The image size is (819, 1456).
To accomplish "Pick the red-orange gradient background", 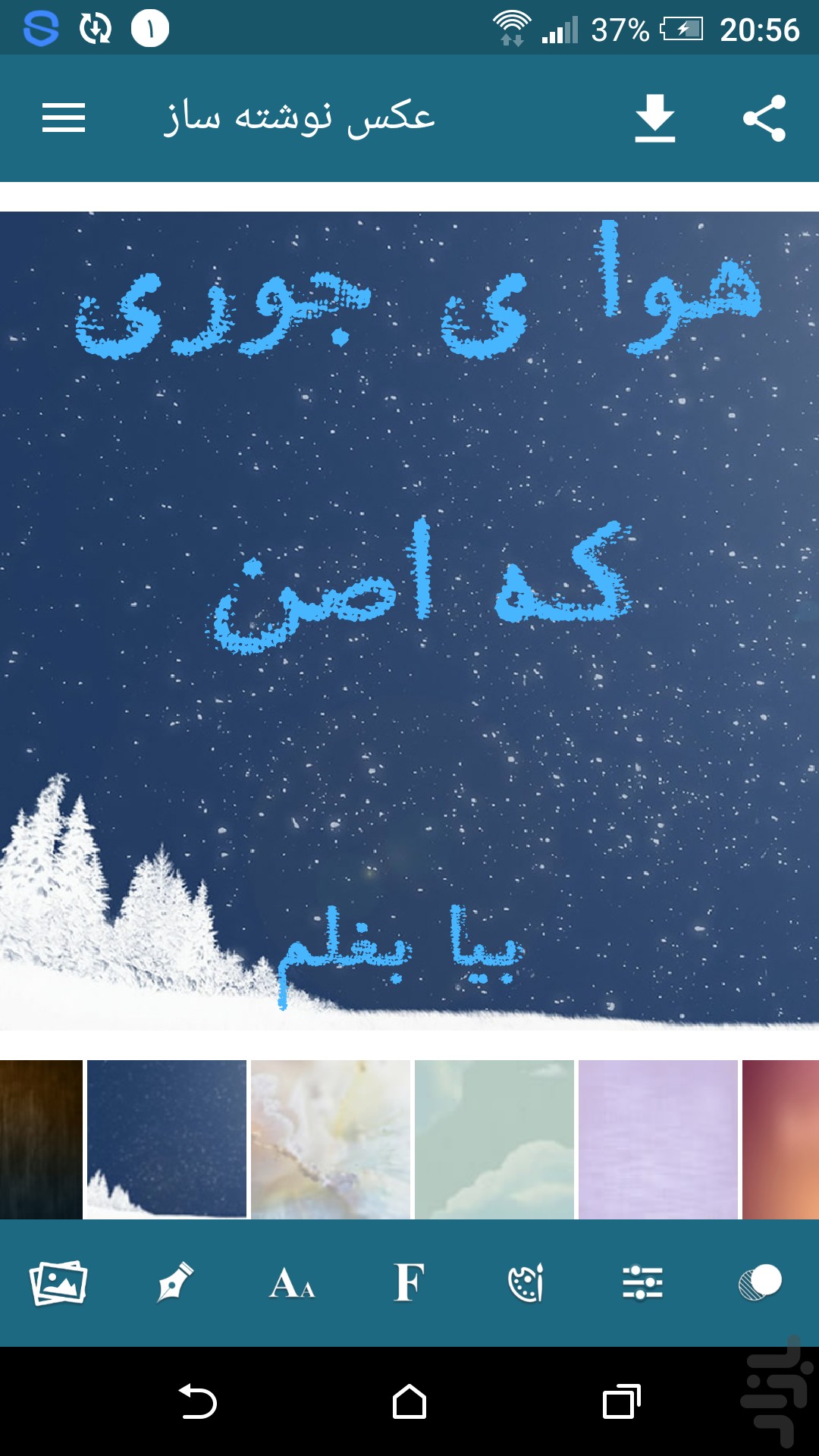I will click(x=781, y=1139).
